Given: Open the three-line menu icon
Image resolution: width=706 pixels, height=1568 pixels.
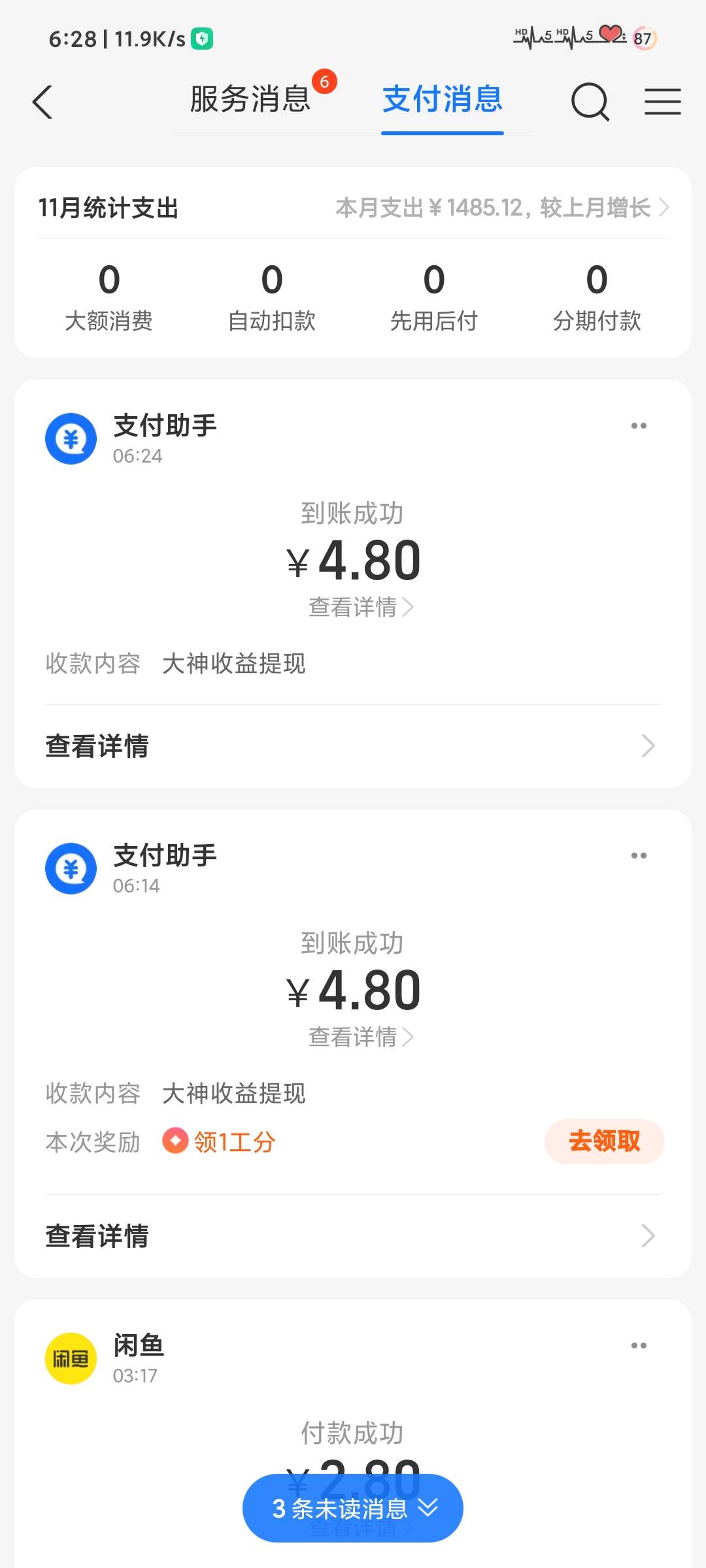Looking at the screenshot, I should [662, 103].
